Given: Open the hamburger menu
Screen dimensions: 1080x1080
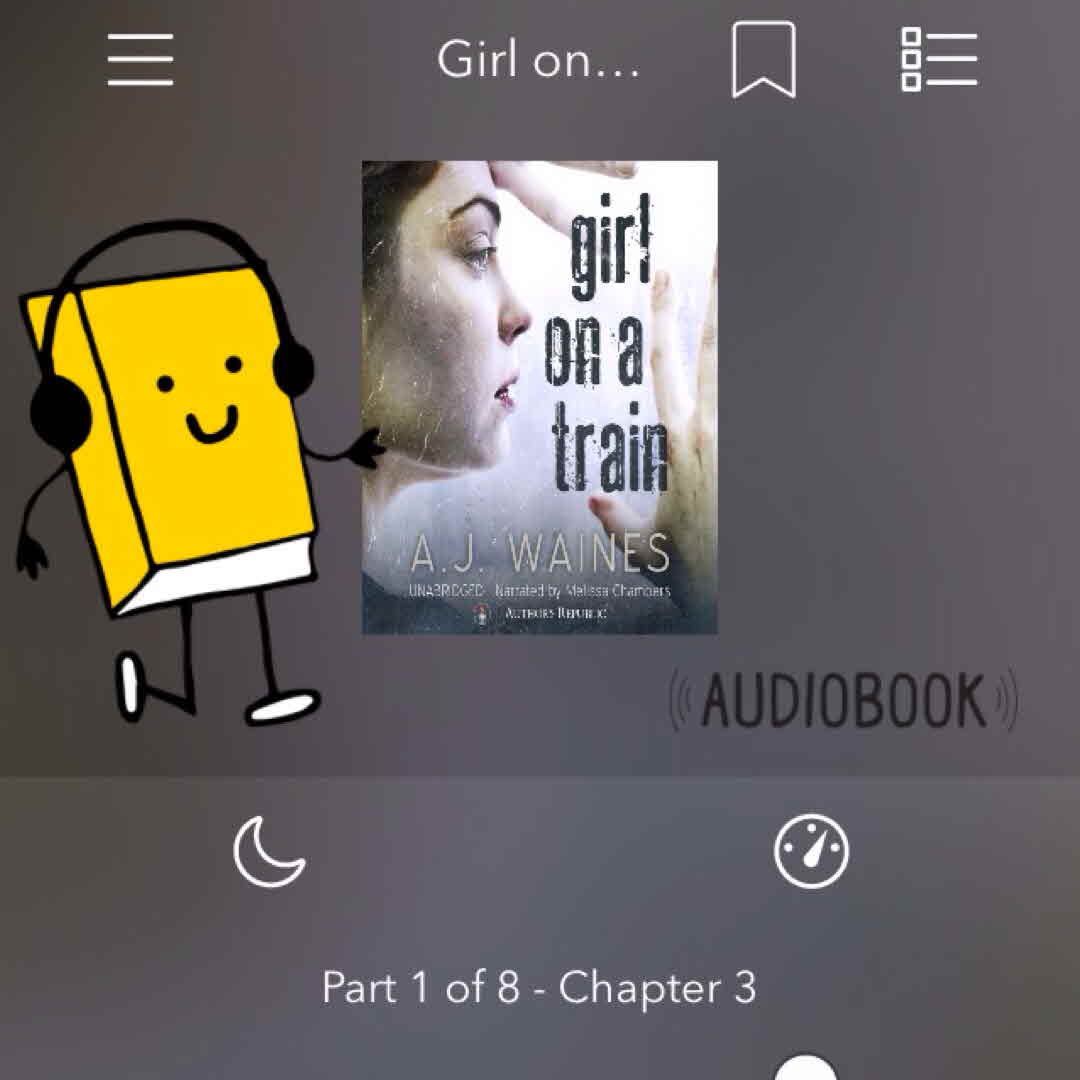Looking at the screenshot, I should tap(141, 60).
